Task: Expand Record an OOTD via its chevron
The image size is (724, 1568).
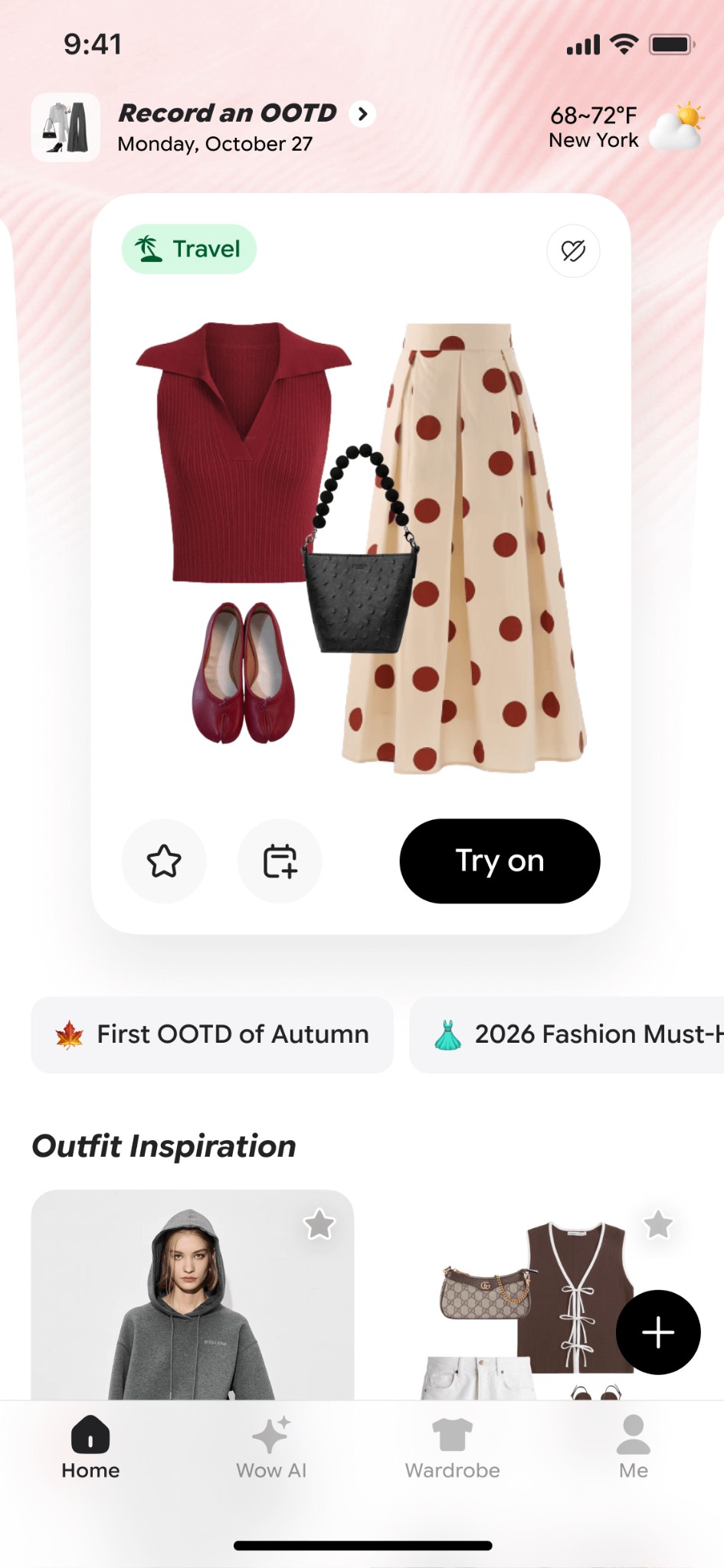Action: click(362, 113)
